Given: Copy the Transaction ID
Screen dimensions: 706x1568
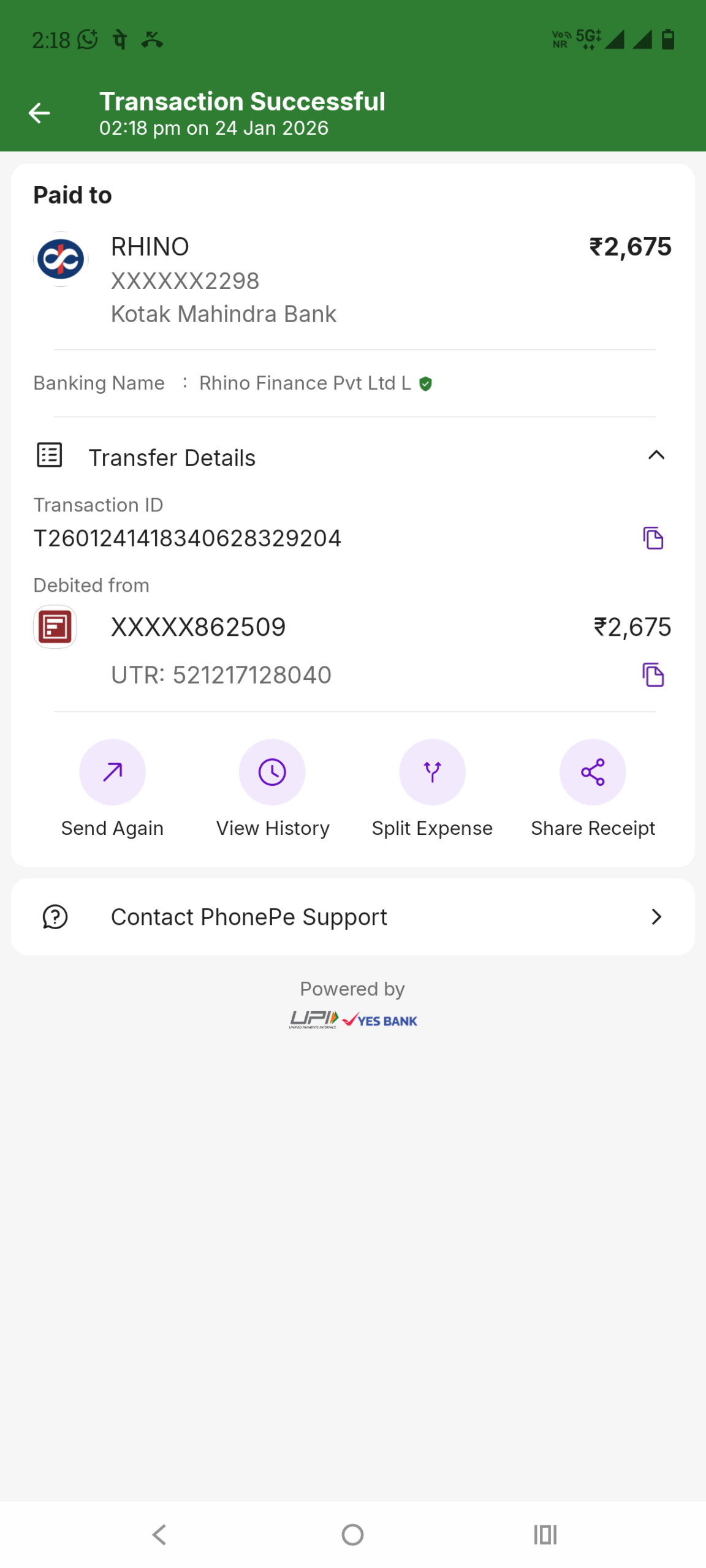Looking at the screenshot, I should click(653, 538).
